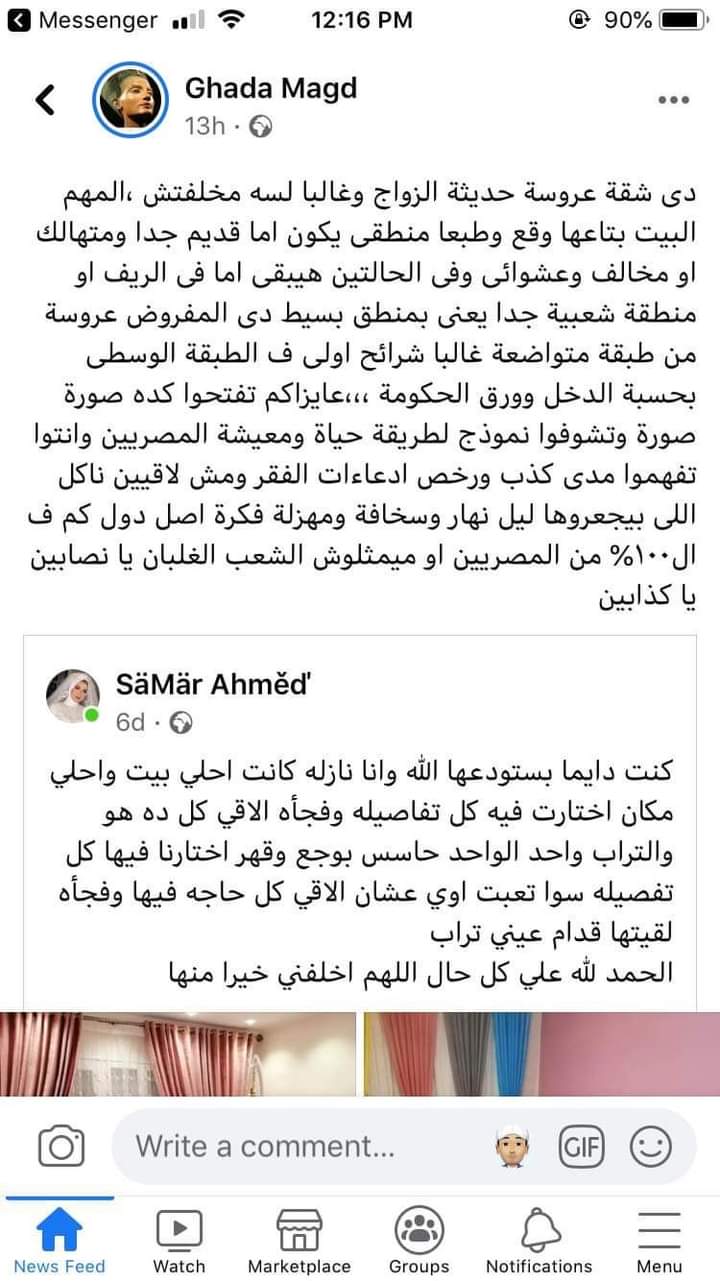Tap the globe icon next to 6d timestamp
The height and width of the screenshot is (1281, 720).
(180, 721)
